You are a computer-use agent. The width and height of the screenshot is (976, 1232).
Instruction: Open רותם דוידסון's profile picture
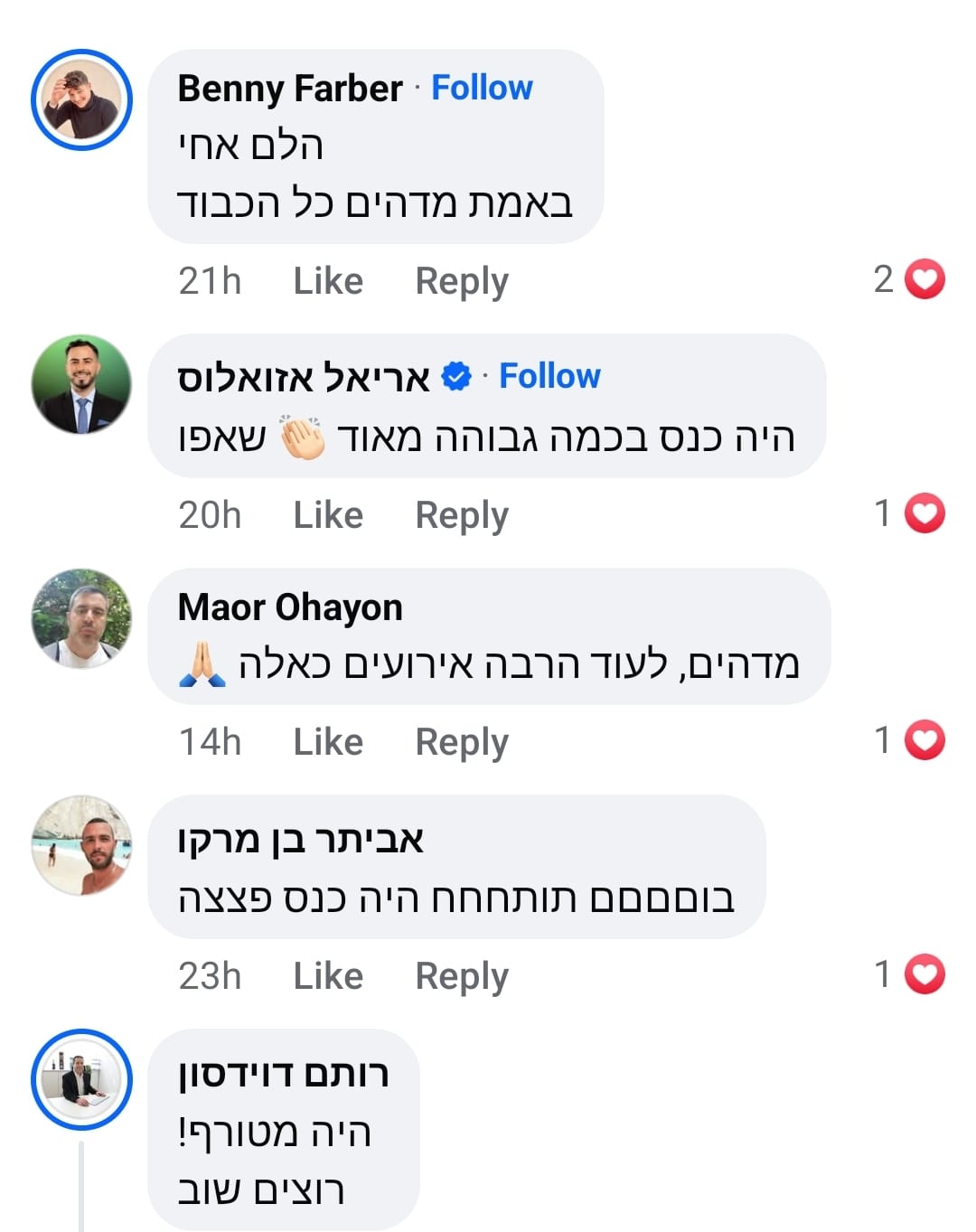pyautogui.click(x=81, y=1079)
